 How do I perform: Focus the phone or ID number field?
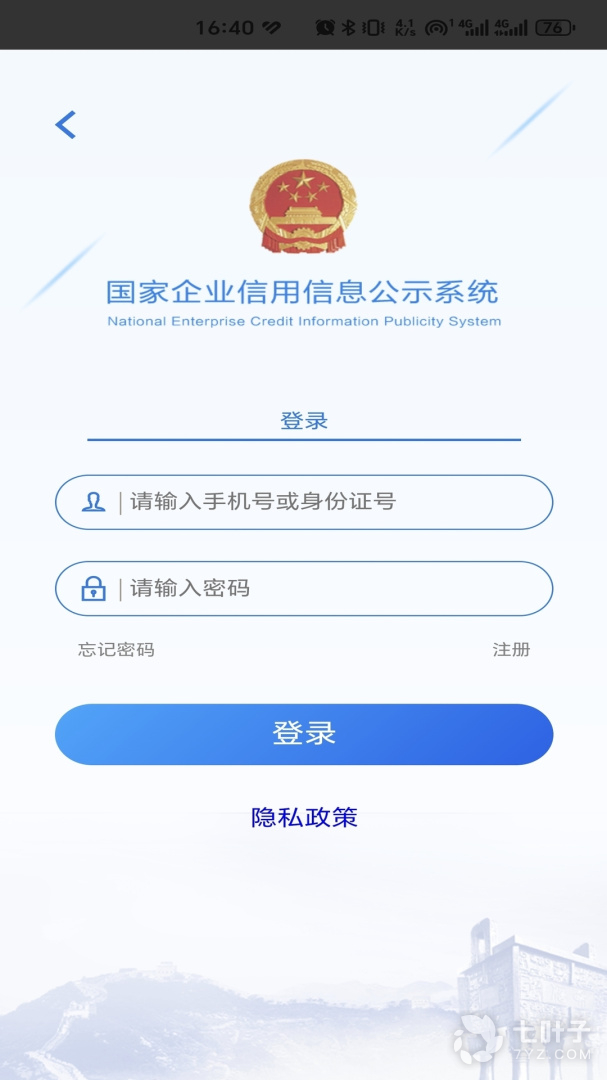click(320, 502)
